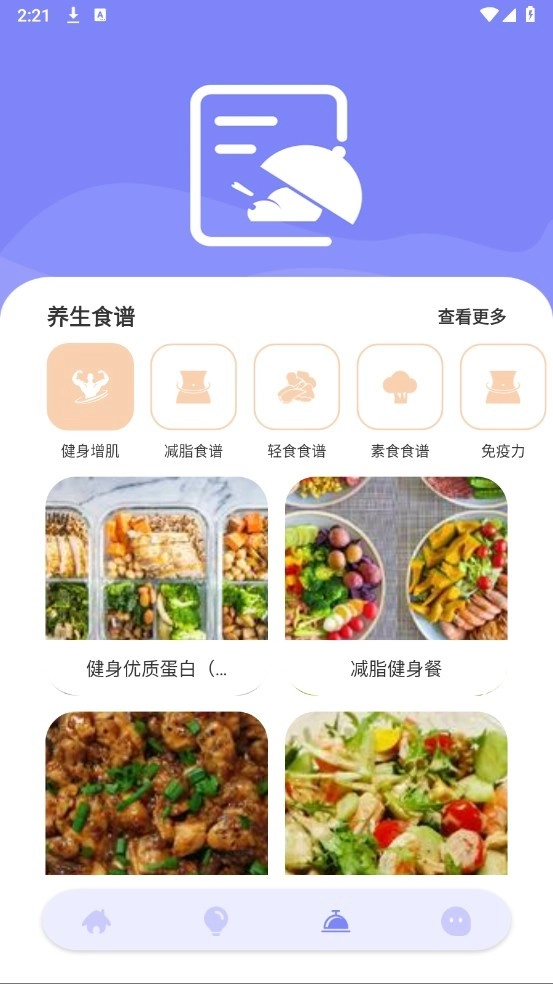Viewport: 553px width, 984px height.
Task: Tap the serving dish tab in bottom bar
Action: [336, 921]
